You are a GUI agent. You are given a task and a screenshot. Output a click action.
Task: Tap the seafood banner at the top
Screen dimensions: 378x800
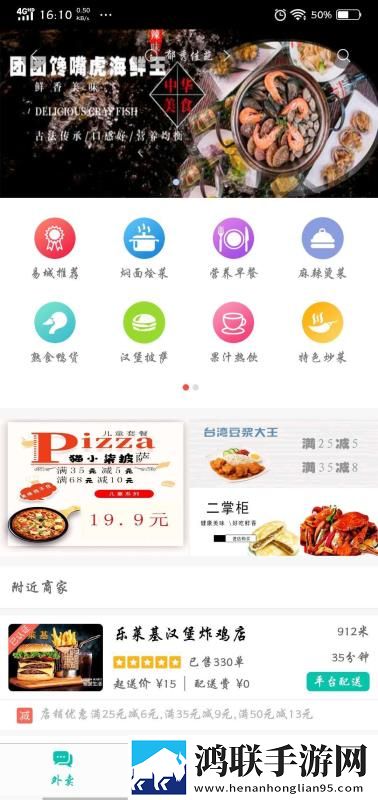pyautogui.click(x=189, y=113)
